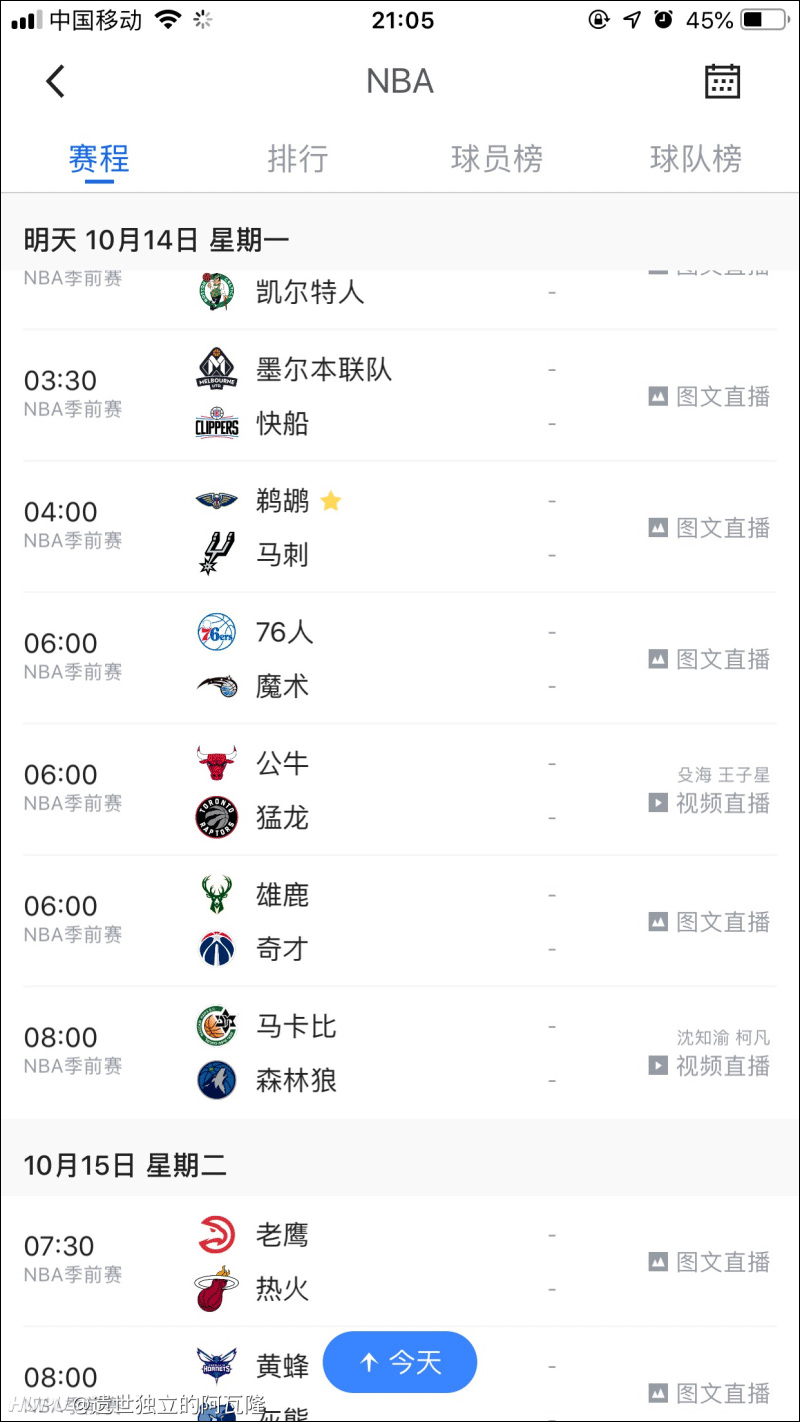Screen dimensions: 800x1422
Task: Open the 球员榜 tab
Action: click(497, 158)
